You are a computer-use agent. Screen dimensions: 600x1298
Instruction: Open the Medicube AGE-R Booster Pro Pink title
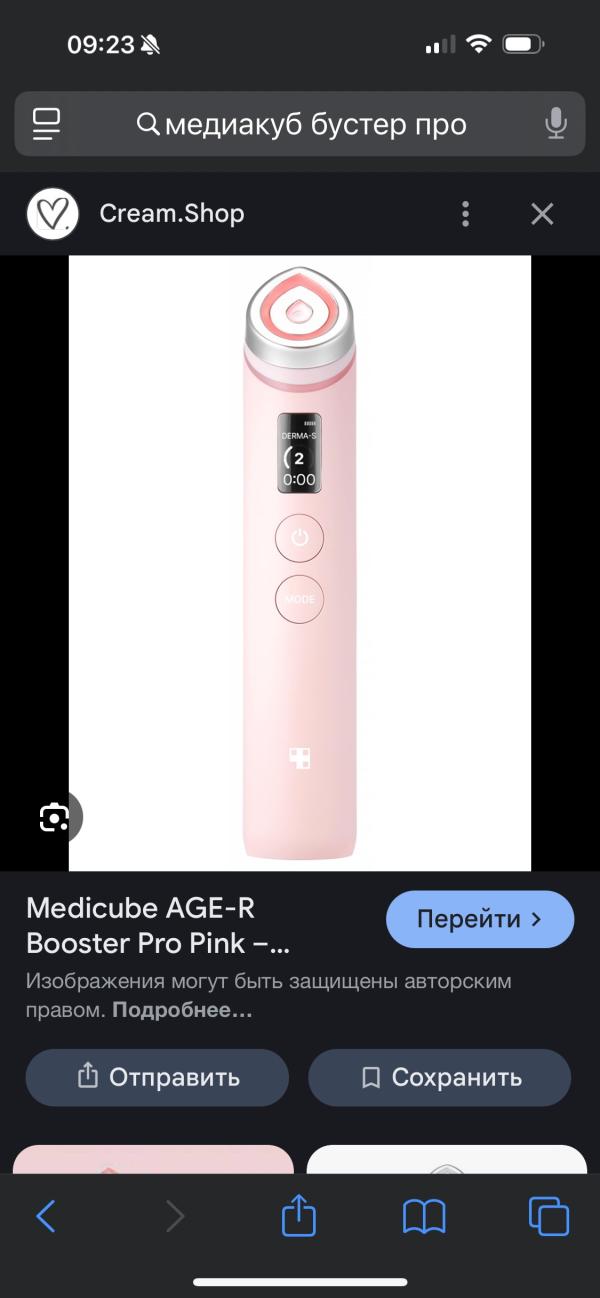click(x=160, y=925)
